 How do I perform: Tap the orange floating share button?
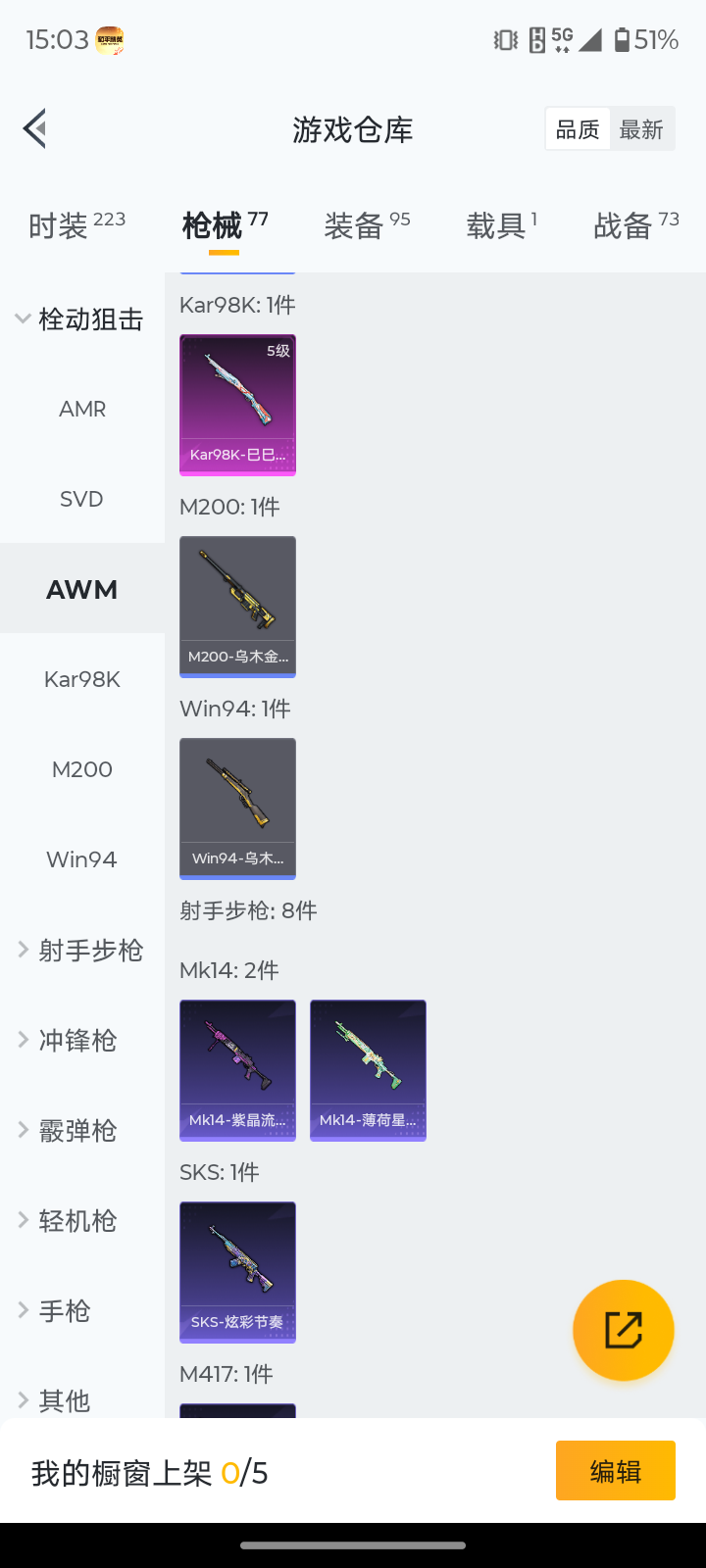(624, 1330)
